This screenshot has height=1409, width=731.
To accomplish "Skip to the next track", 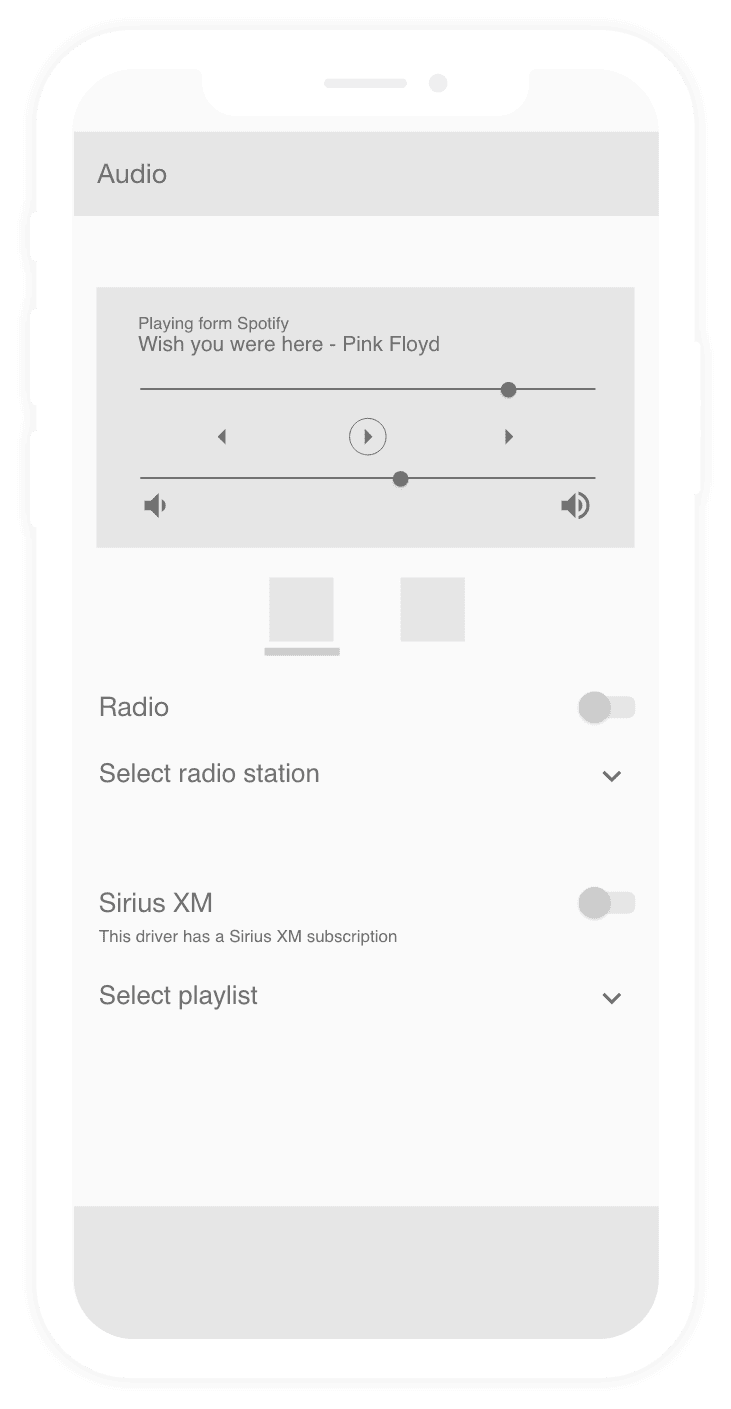I will click(509, 437).
